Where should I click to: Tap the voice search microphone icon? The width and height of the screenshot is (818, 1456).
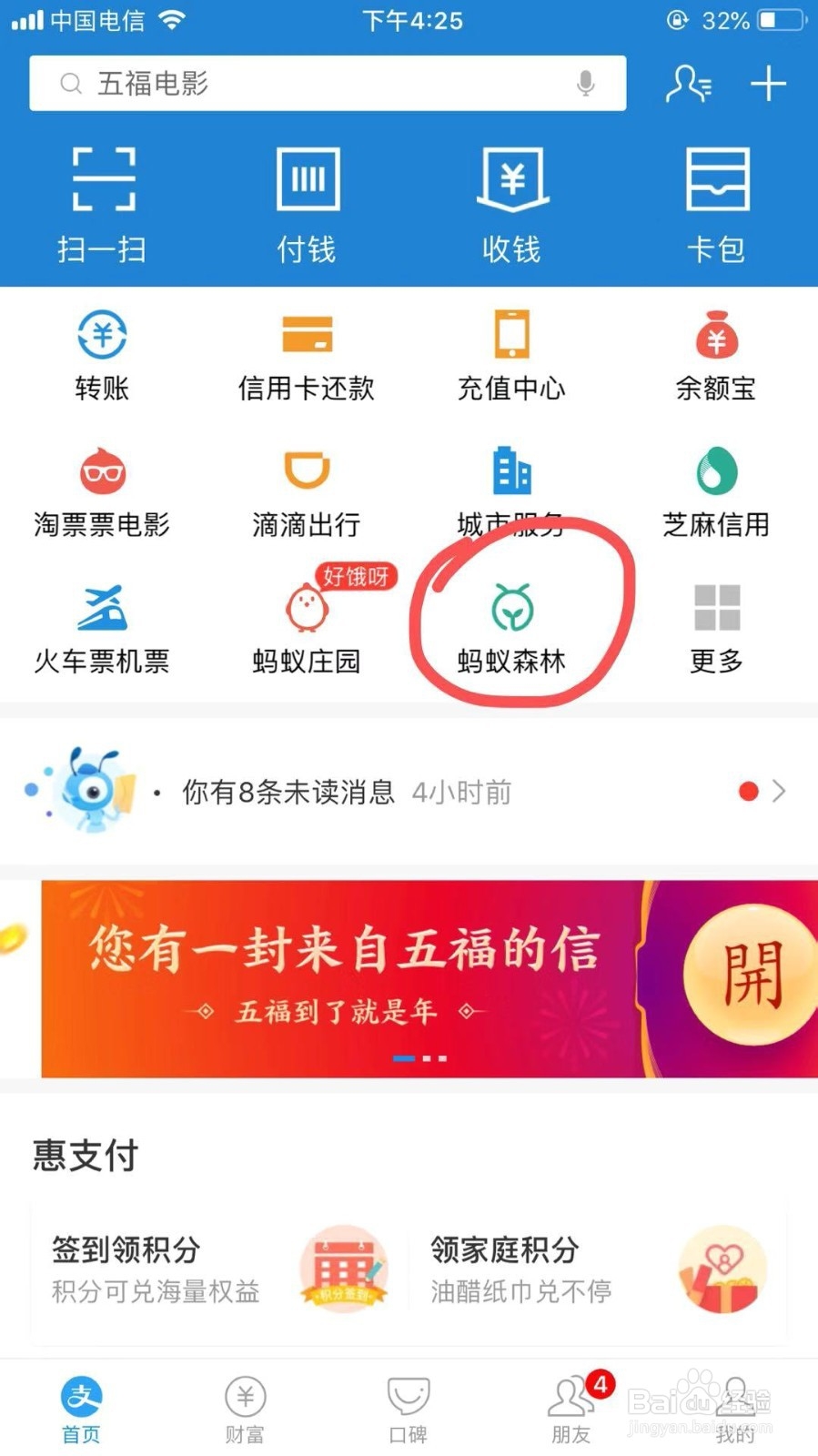coord(586,84)
